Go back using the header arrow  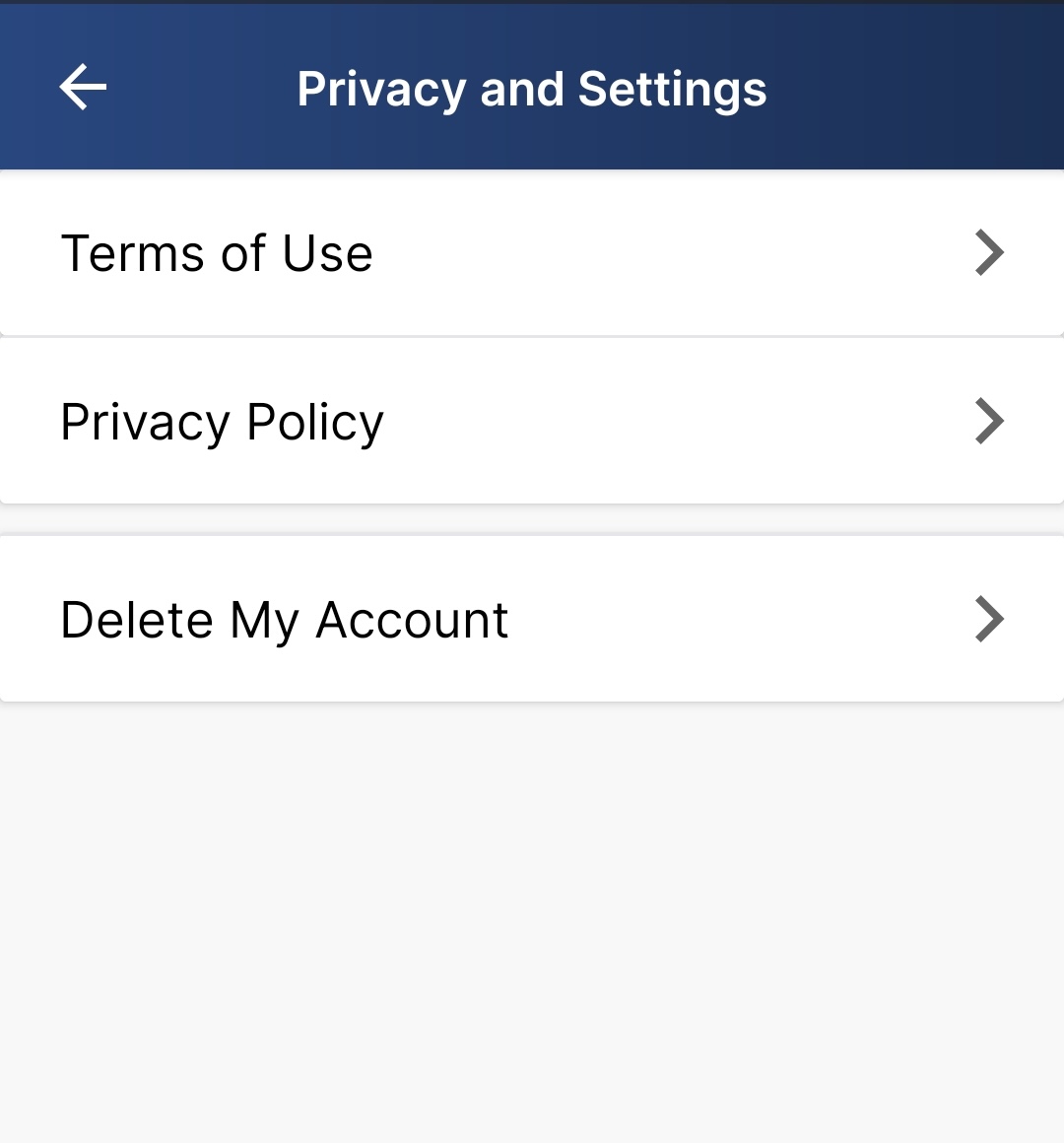pyautogui.click(x=83, y=88)
